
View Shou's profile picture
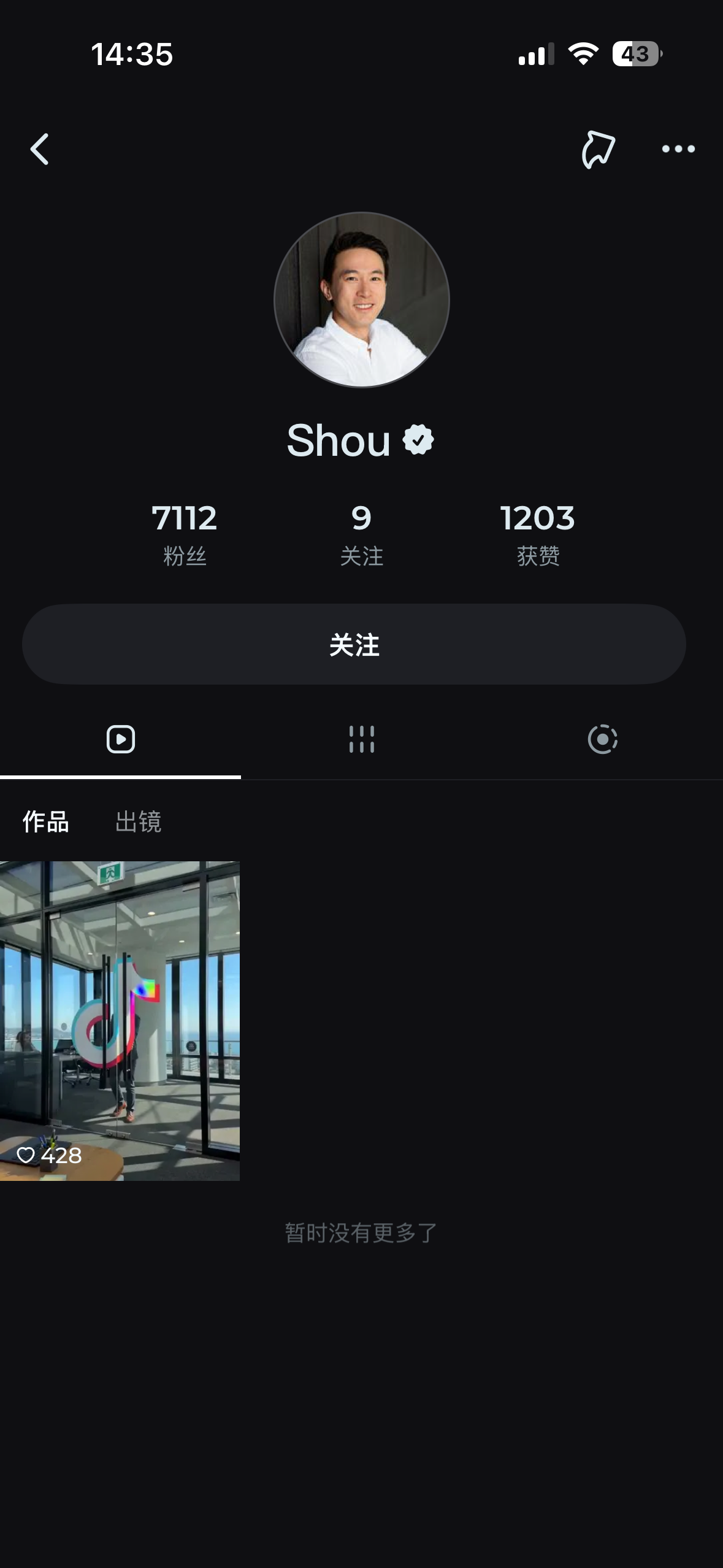(361, 300)
